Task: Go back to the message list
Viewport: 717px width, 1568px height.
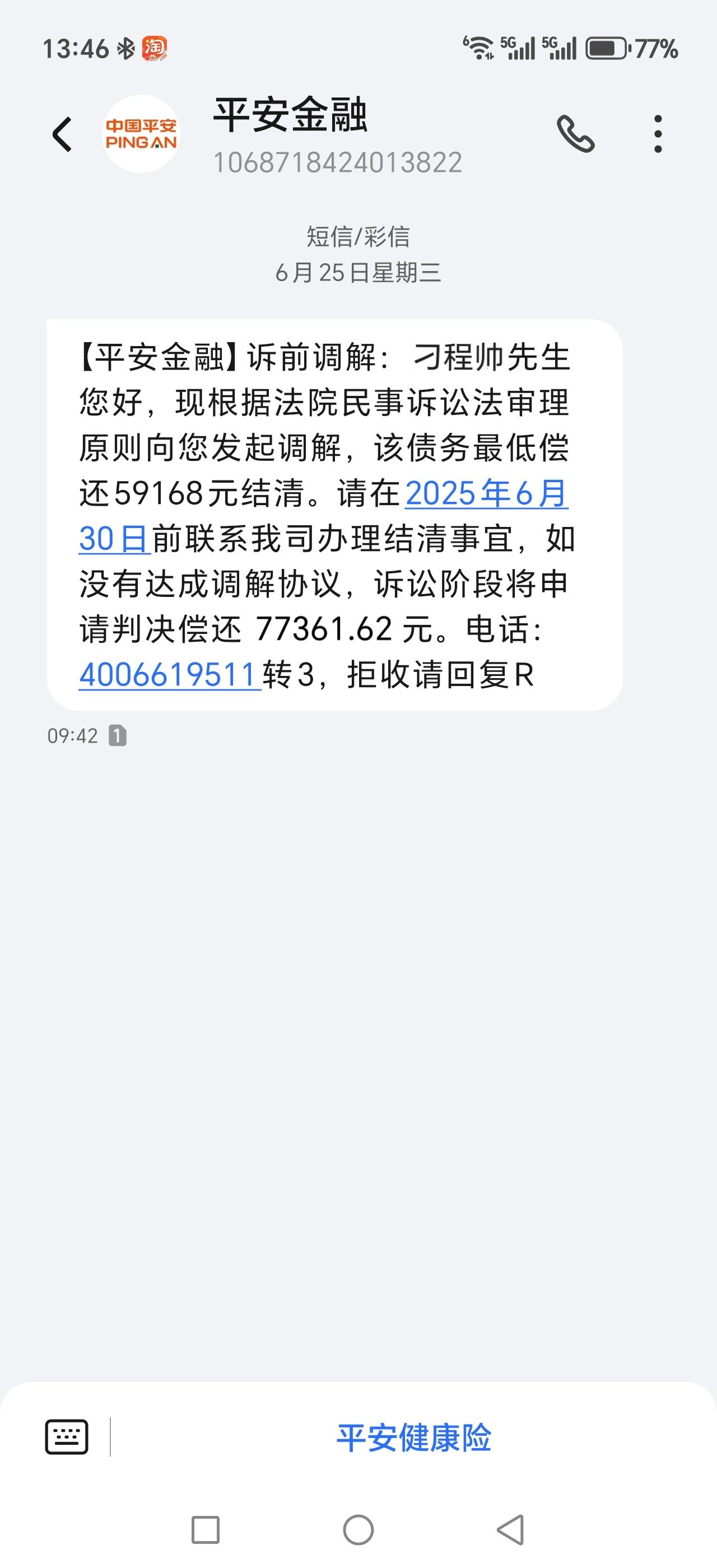Action: (x=62, y=134)
